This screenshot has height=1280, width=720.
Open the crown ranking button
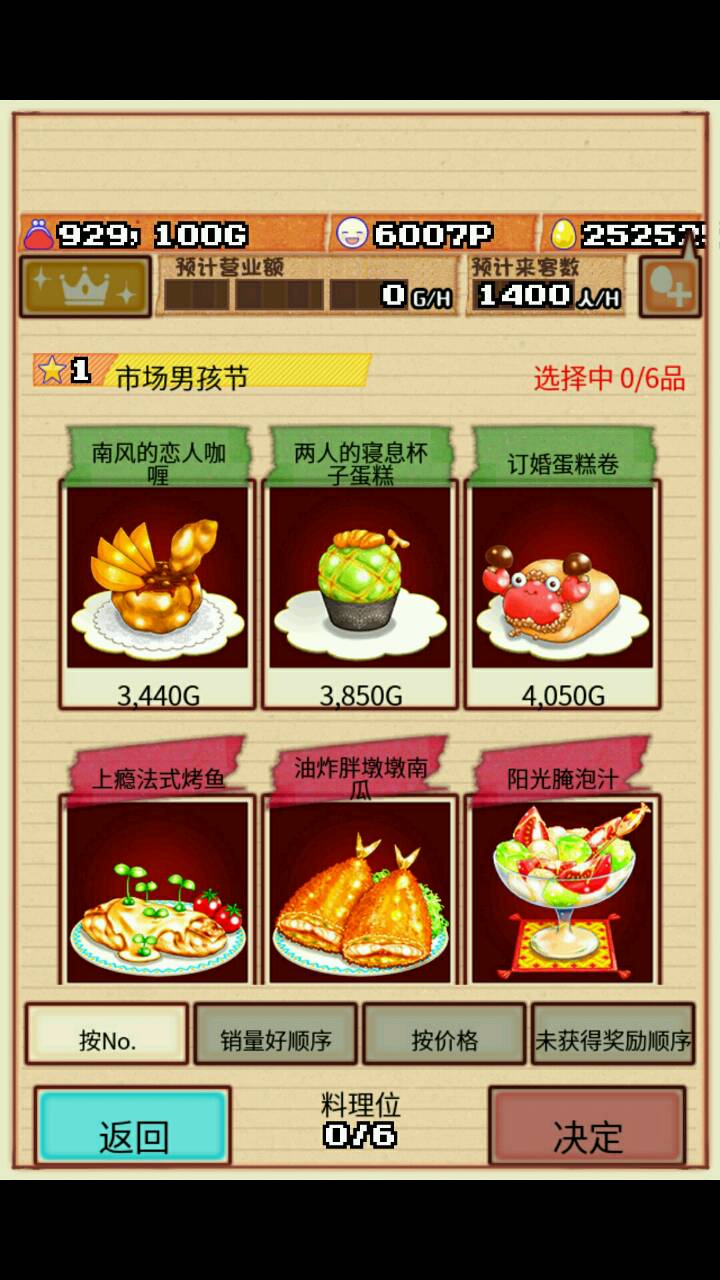85,287
